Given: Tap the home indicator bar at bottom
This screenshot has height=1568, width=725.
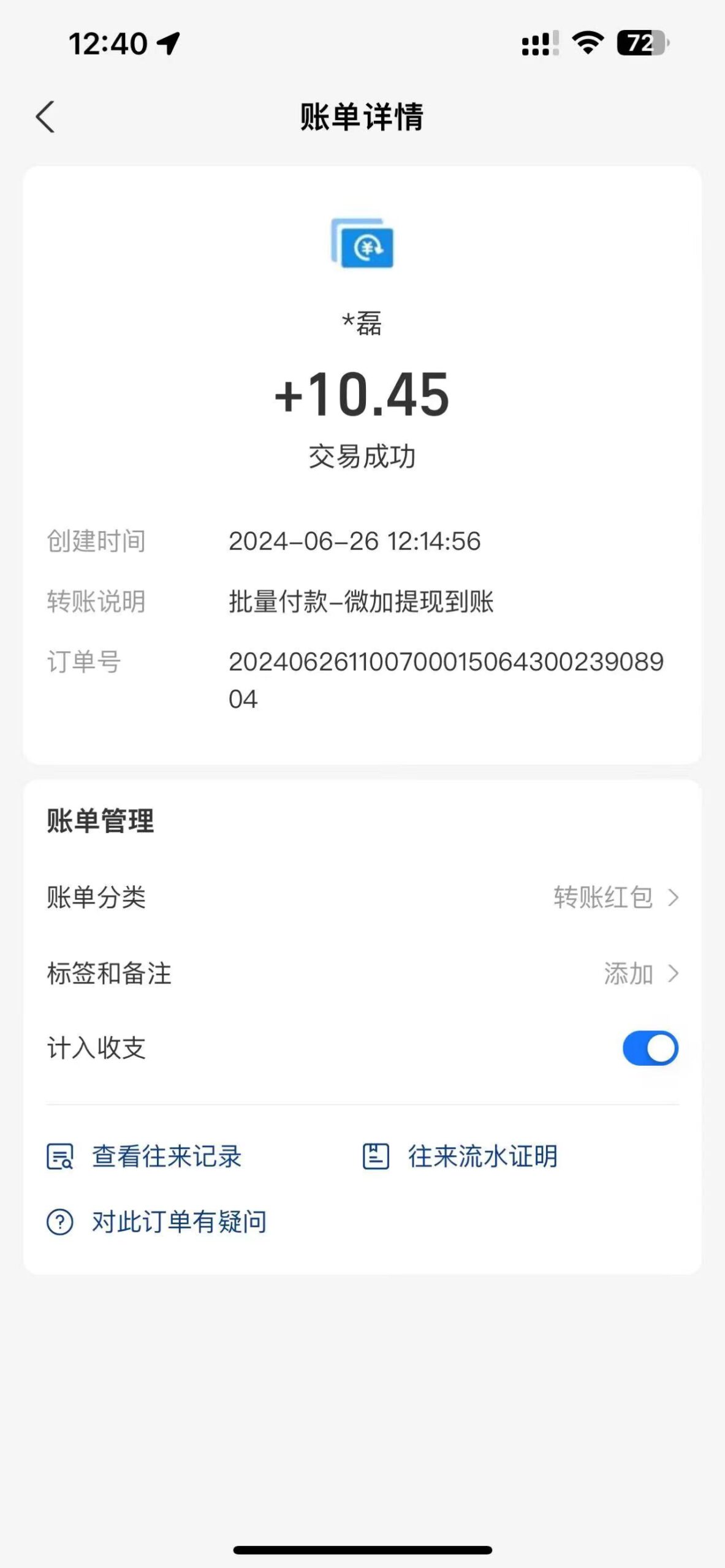Looking at the screenshot, I should (362, 1548).
